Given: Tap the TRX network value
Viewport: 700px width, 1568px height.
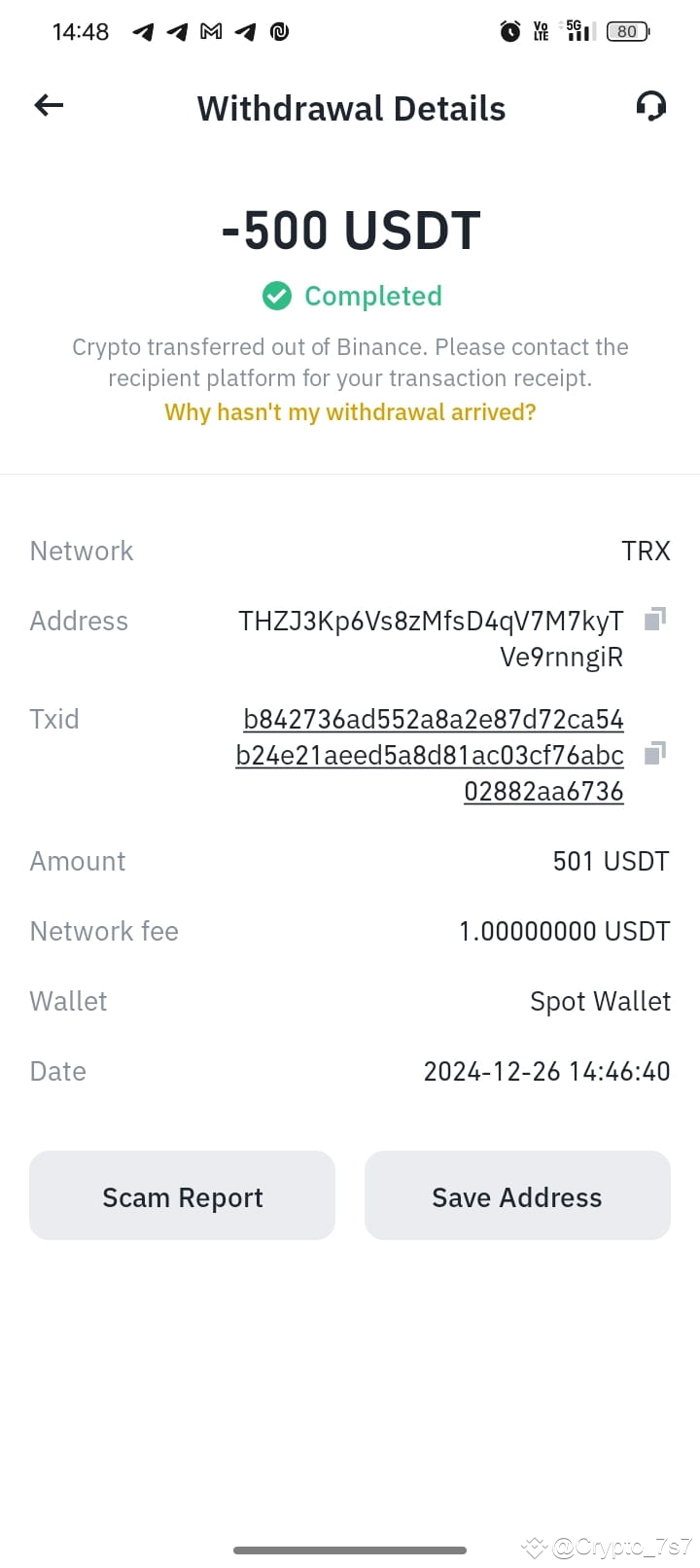Looking at the screenshot, I should (x=646, y=551).
